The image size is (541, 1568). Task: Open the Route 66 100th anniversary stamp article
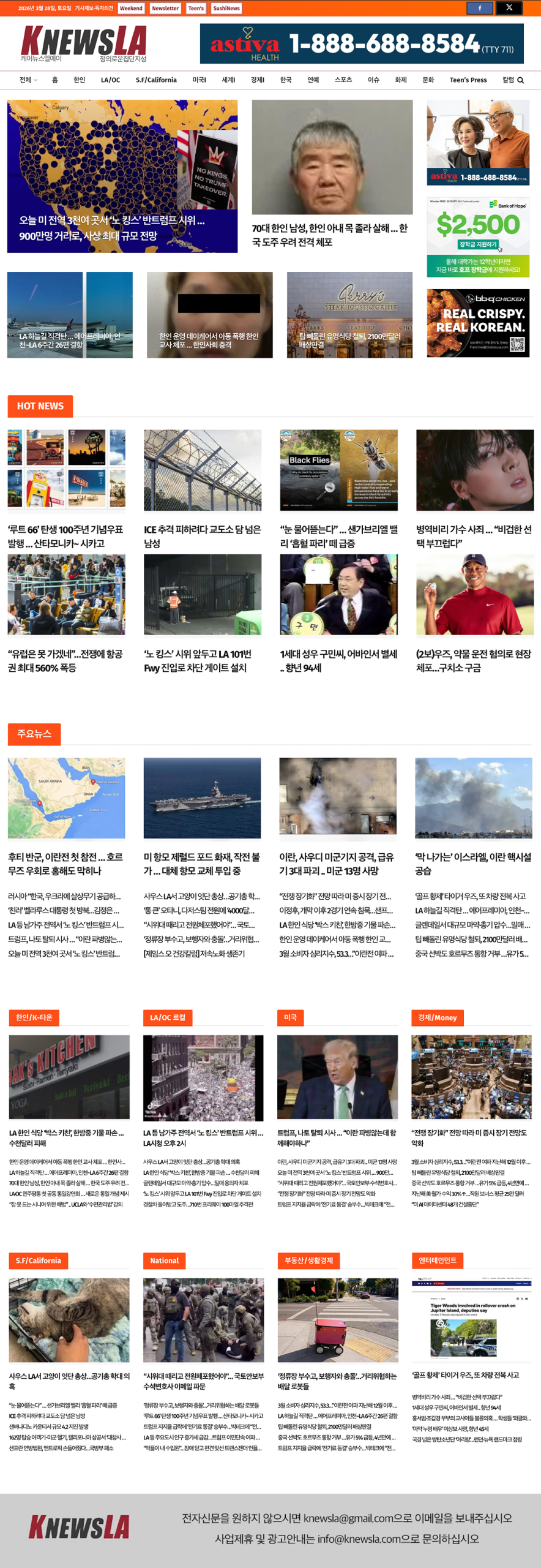(65, 536)
